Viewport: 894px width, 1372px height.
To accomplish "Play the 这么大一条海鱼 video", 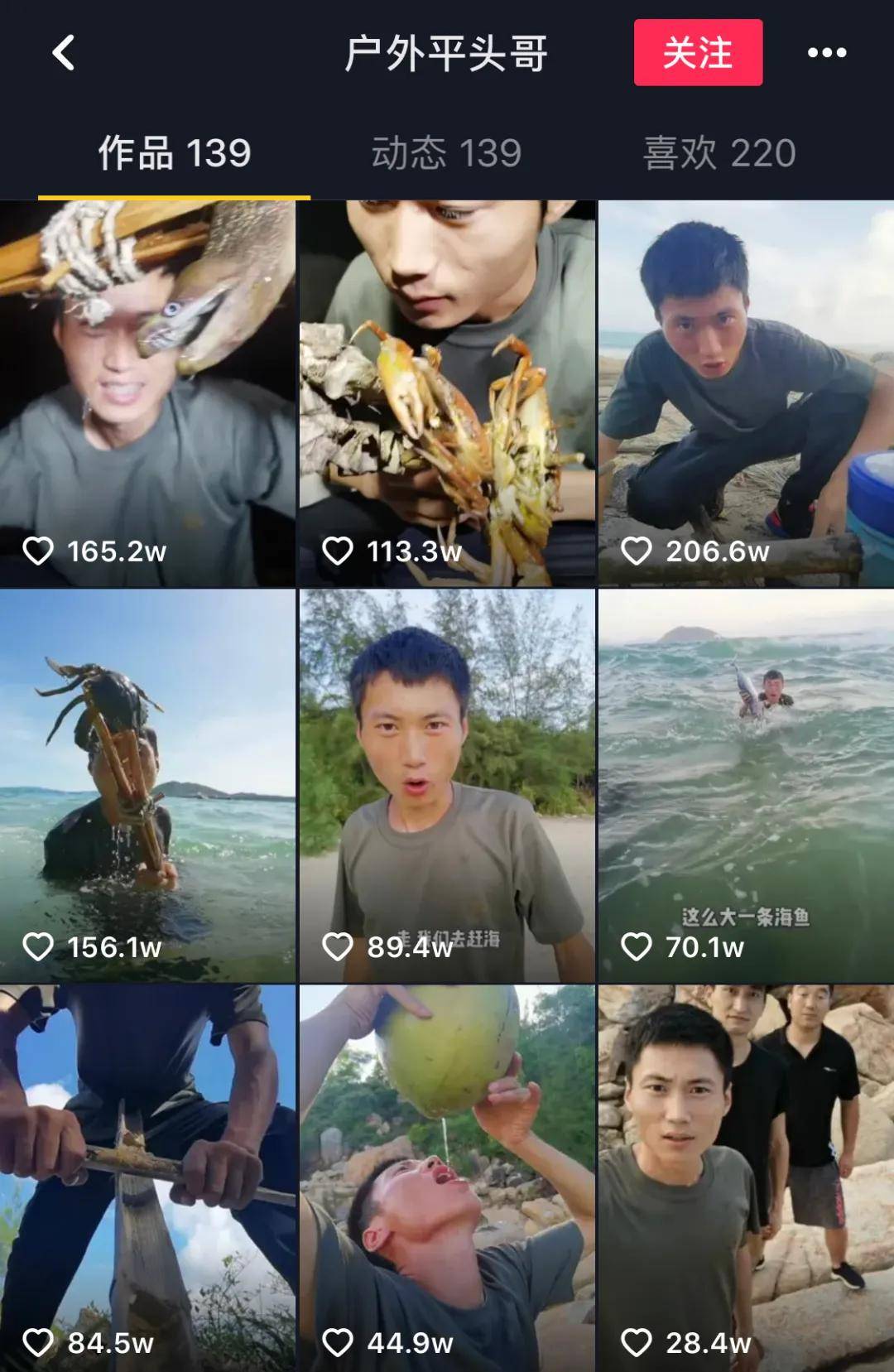I will pos(746,785).
